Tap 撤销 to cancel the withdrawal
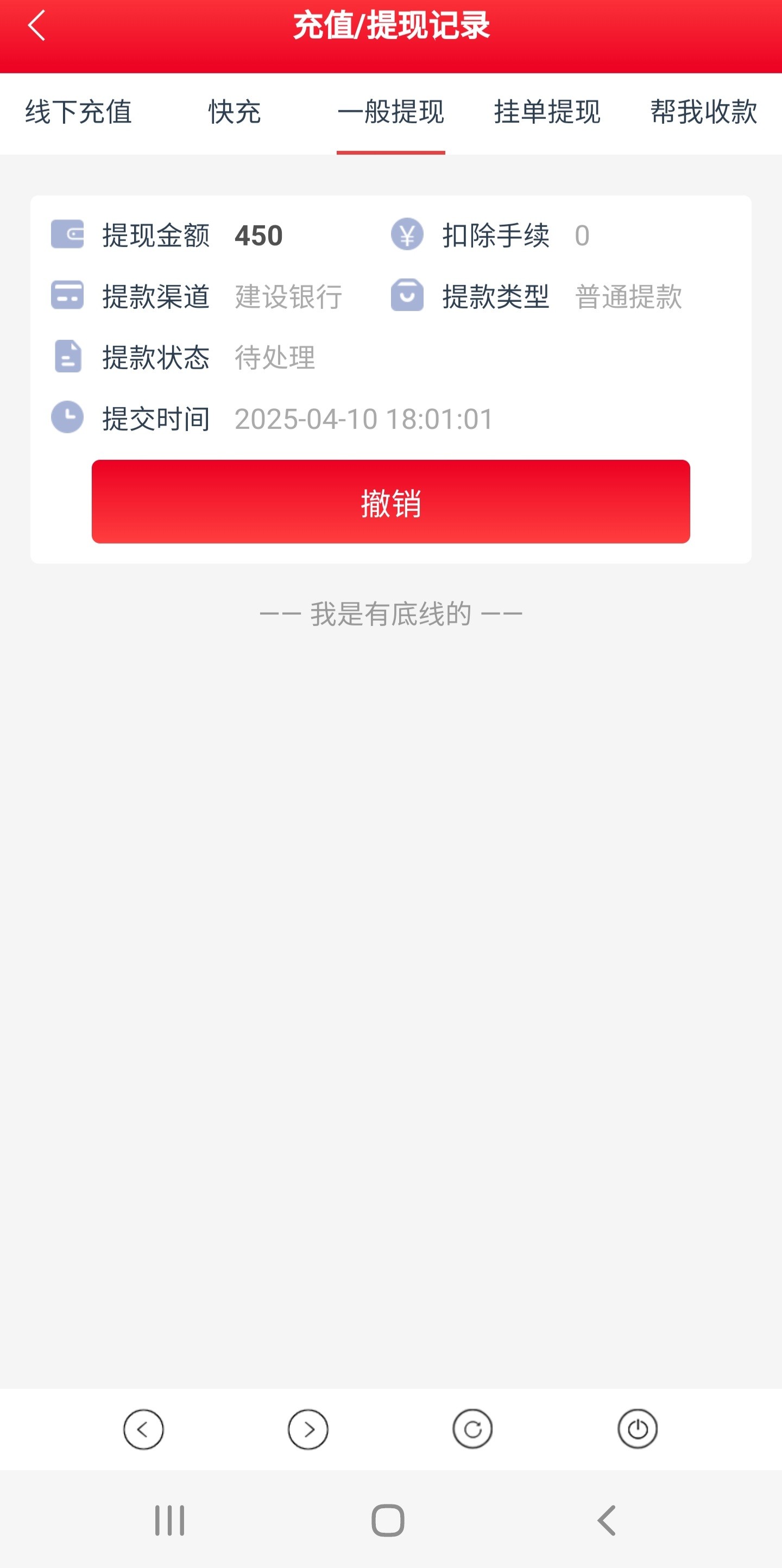782x1568 pixels. coord(390,502)
